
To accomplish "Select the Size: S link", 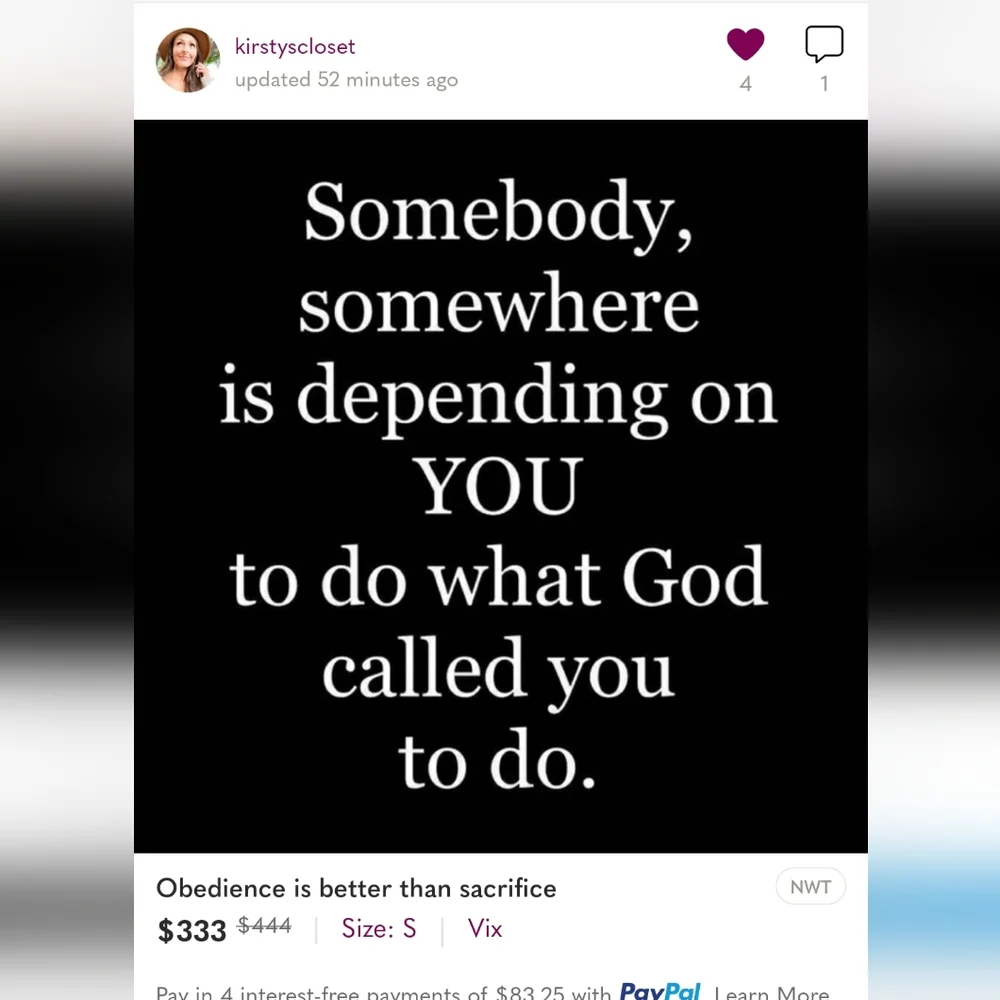I will click(x=379, y=929).
